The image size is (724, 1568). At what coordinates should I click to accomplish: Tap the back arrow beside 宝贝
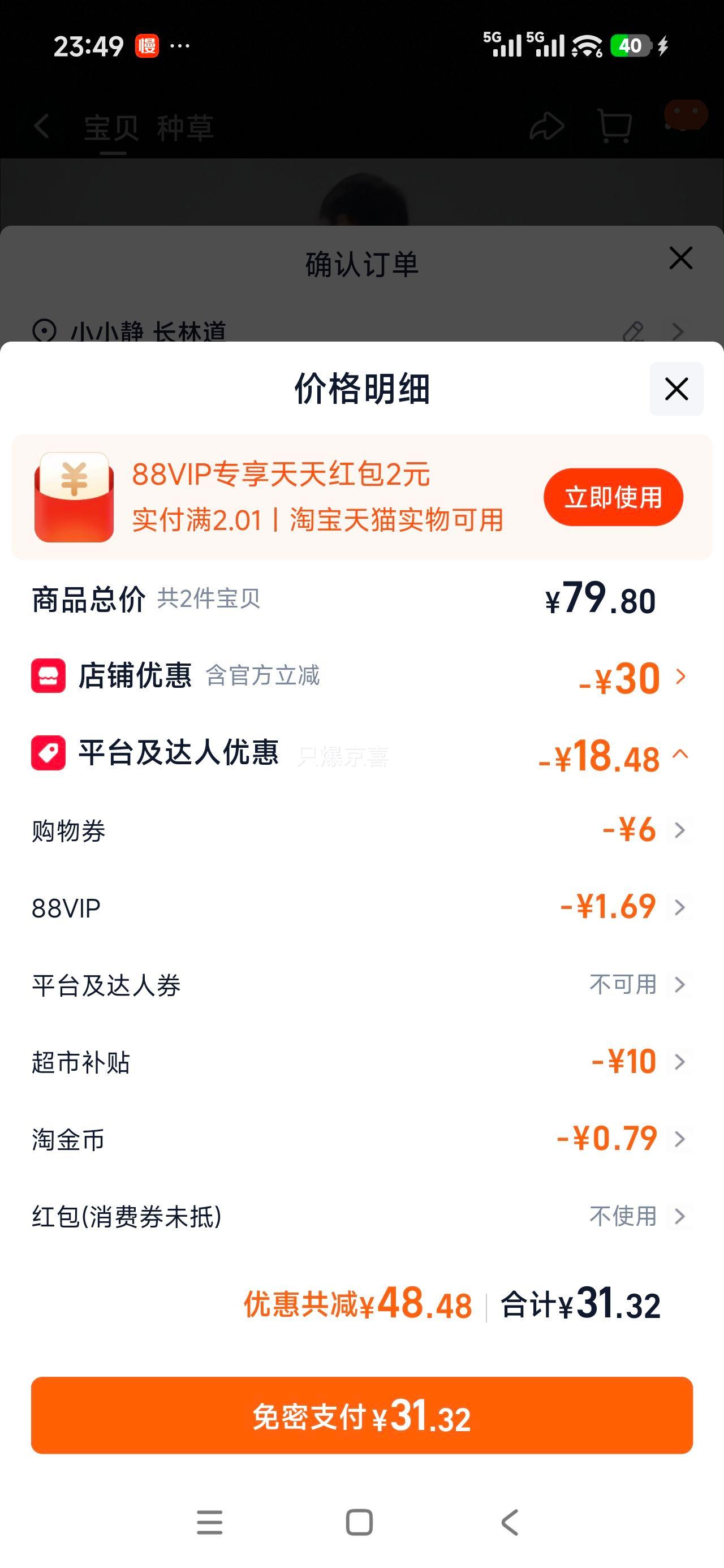[x=40, y=127]
